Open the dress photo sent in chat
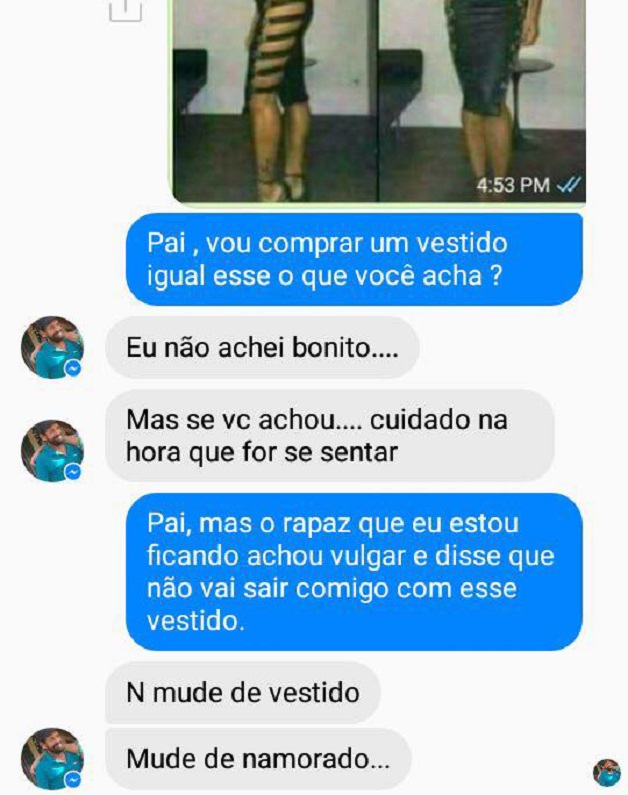Viewport: 628px width, 795px height. 378,100
